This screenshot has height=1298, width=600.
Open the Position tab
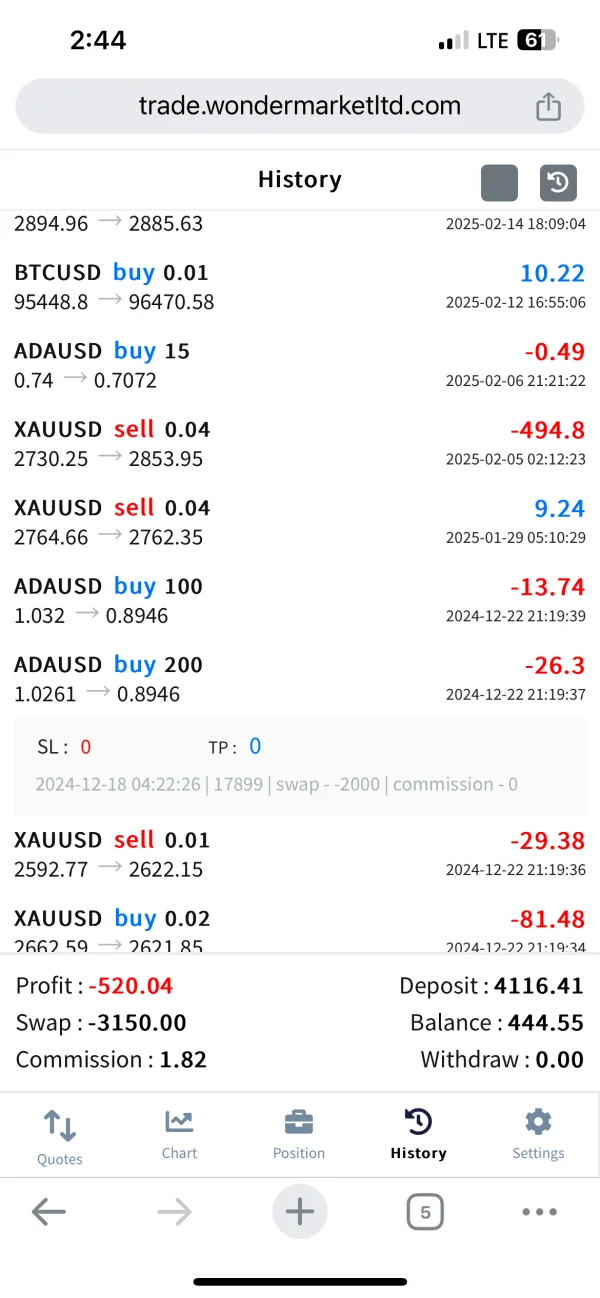point(299,1135)
